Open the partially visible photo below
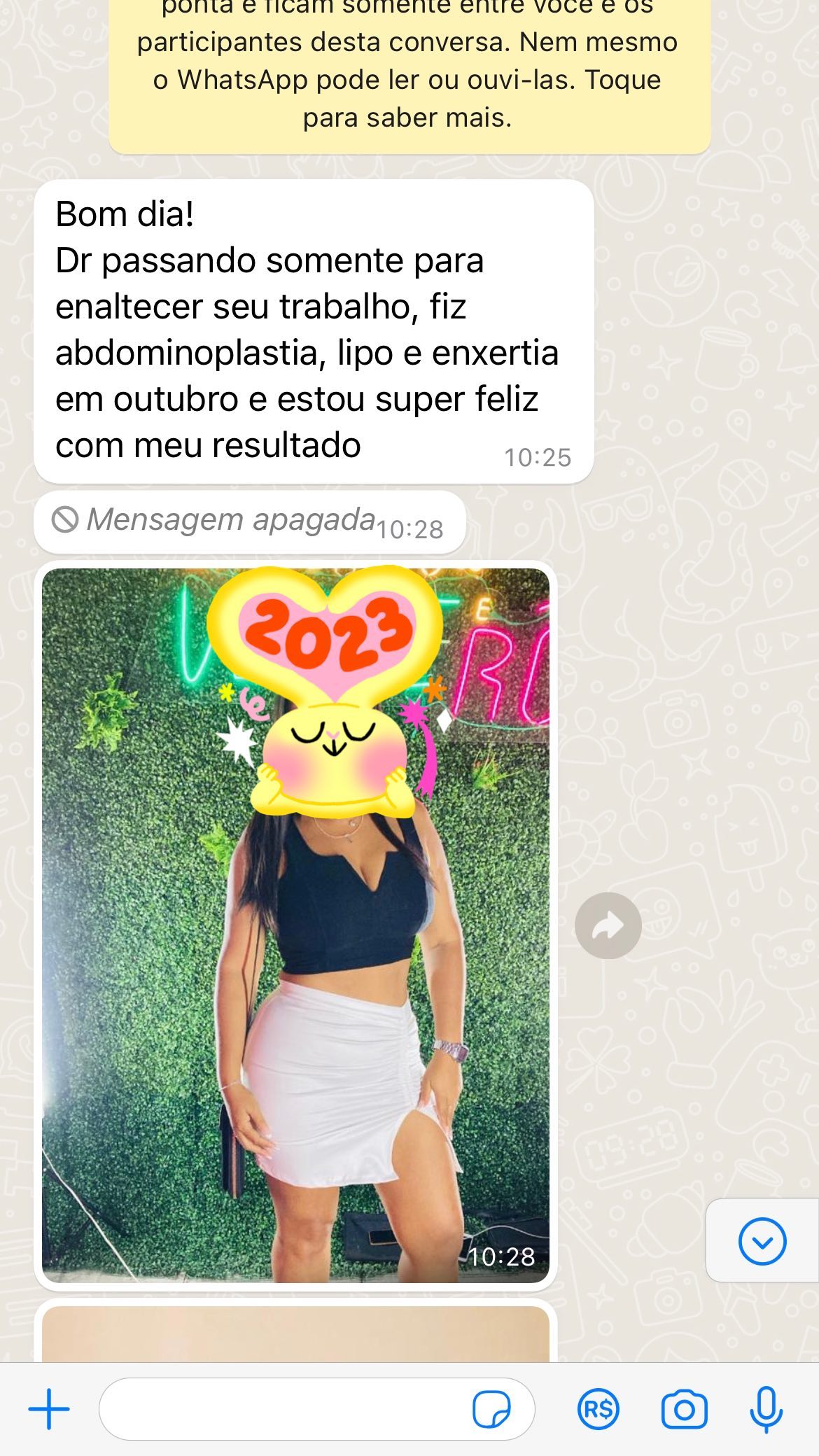Image resolution: width=819 pixels, height=1456 pixels. point(295,1333)
